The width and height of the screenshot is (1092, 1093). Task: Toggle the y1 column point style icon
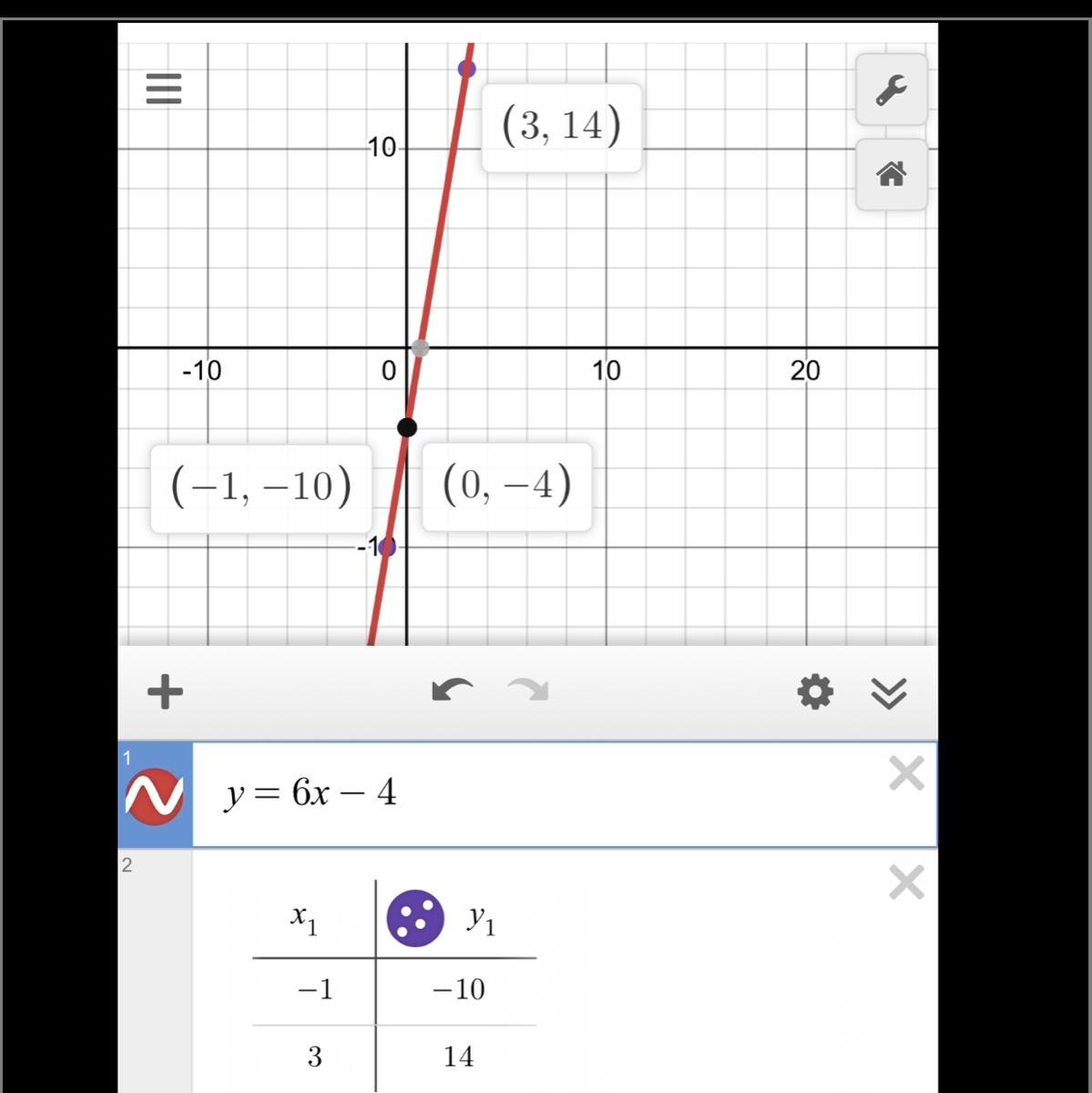click(415, 917)
